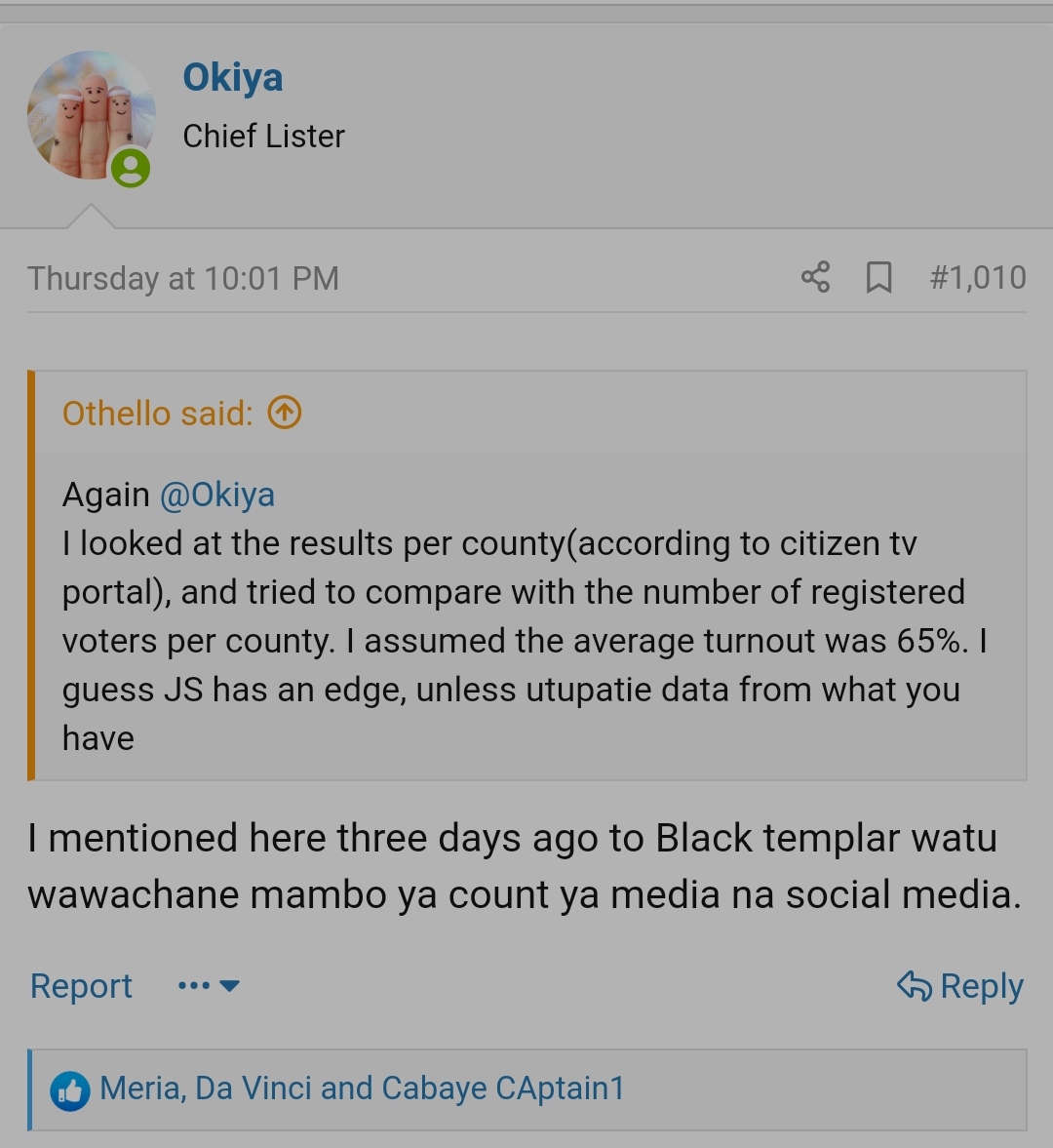Open Okiya's profile picture

point(91,115)
